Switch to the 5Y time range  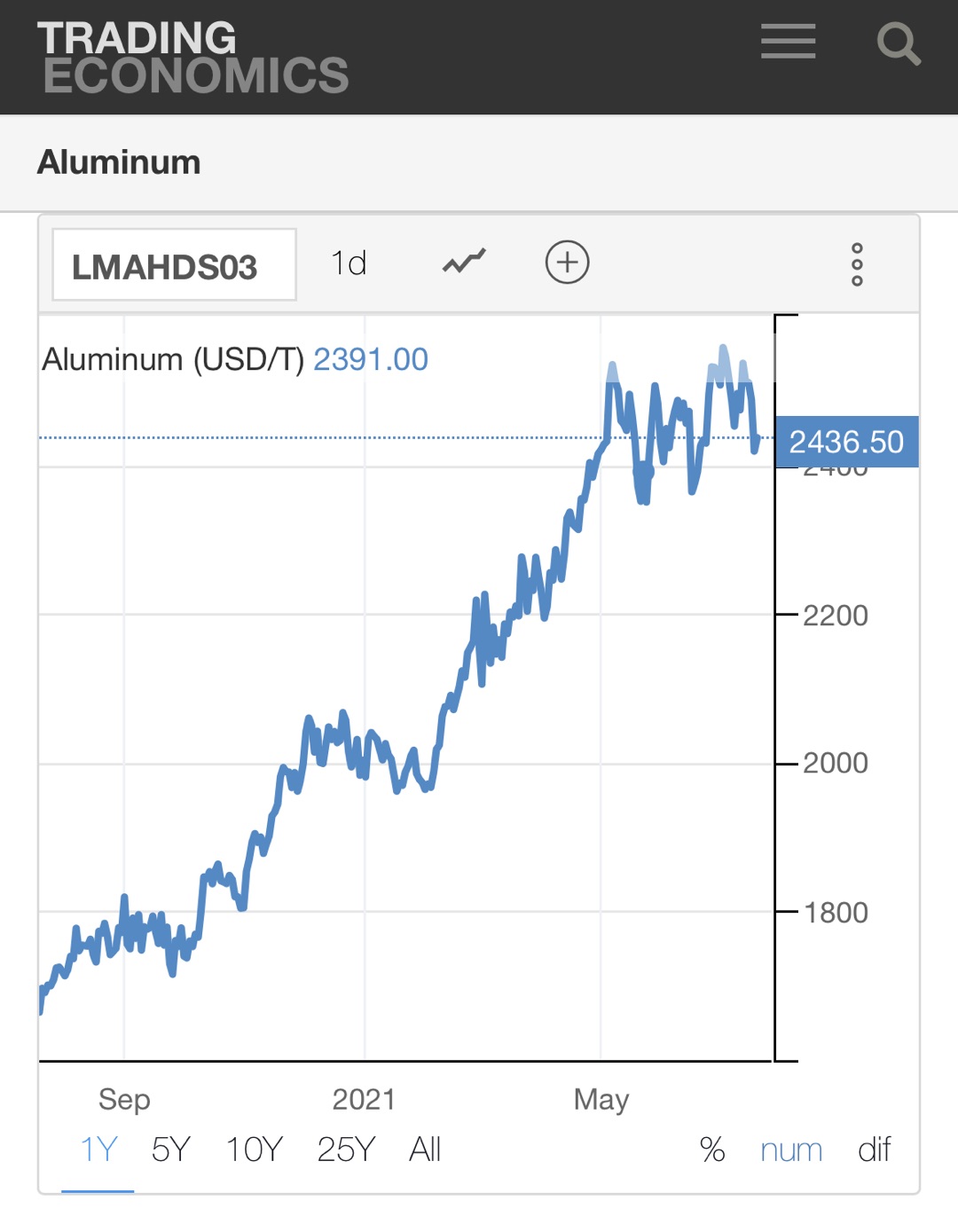170,1150
